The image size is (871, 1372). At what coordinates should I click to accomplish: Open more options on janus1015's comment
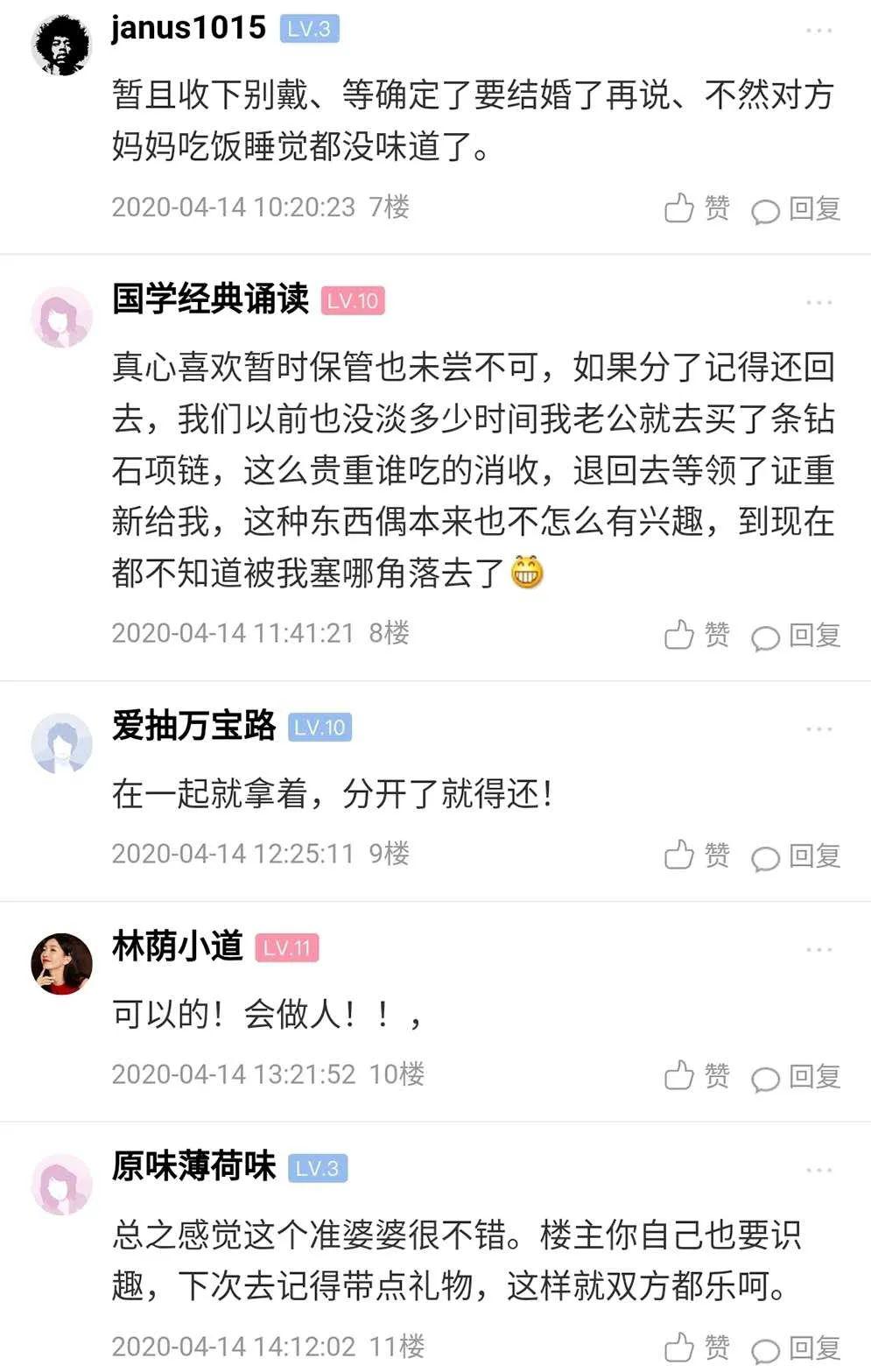click(x=818, y=31)
